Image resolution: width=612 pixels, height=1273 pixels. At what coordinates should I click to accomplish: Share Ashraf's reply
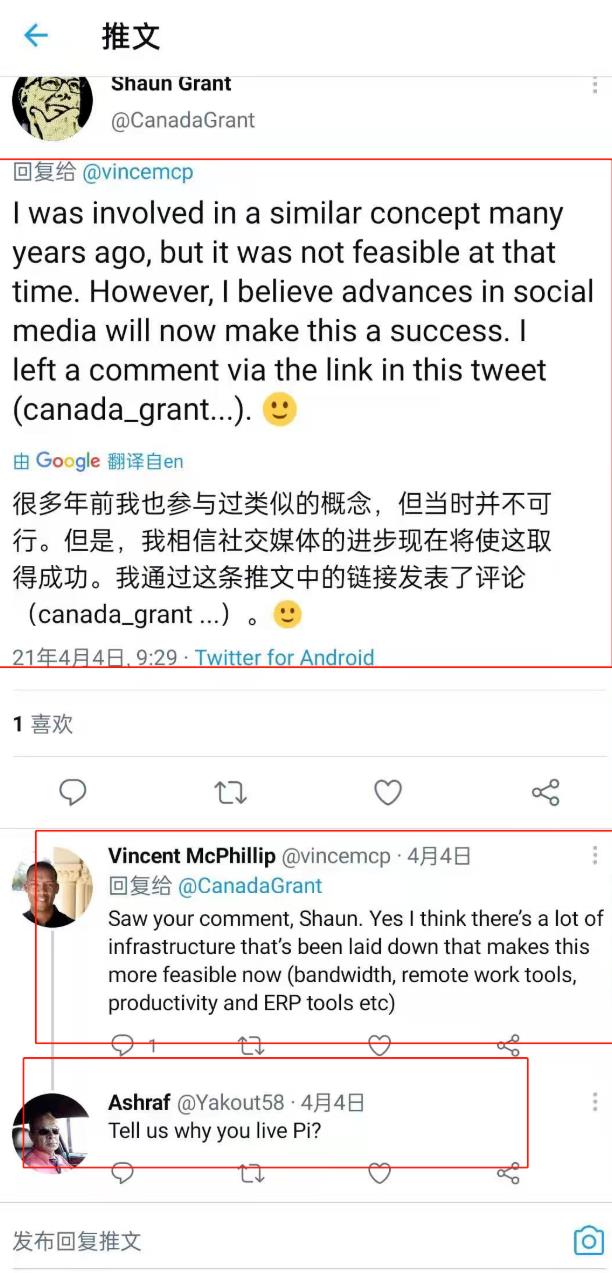tap(508, 1172)
